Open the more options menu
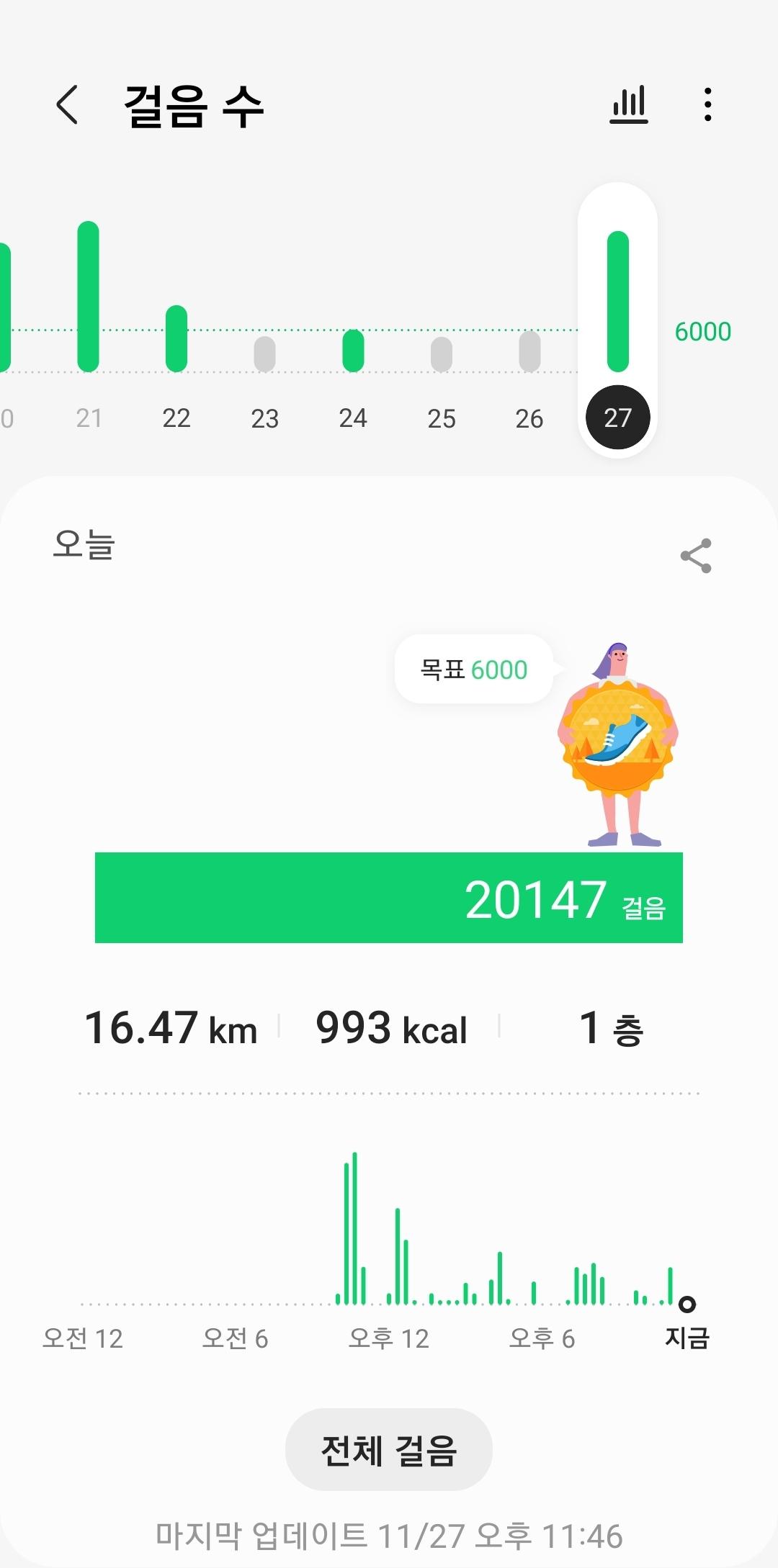Screen dimensions: 778x1568 click(708, 105)
